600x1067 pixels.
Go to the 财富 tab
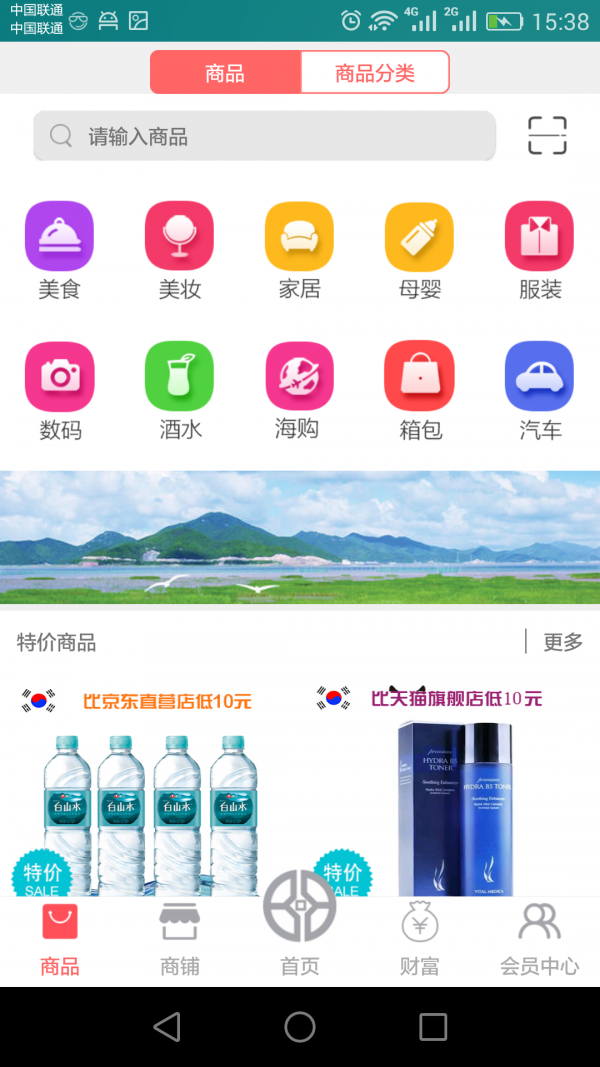pyautogui.click(x=419, y=940)
